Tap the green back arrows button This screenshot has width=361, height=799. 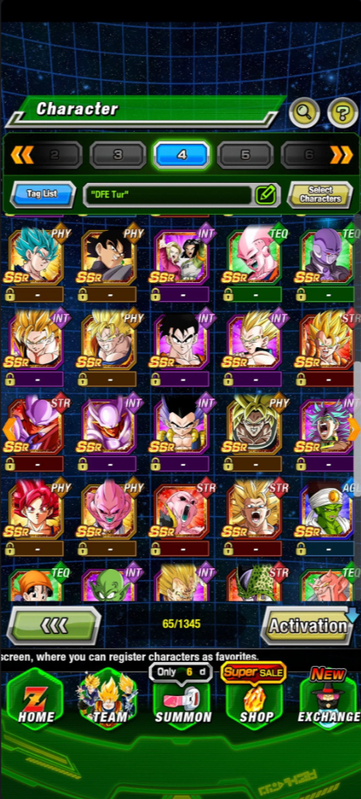click(54, 626)
